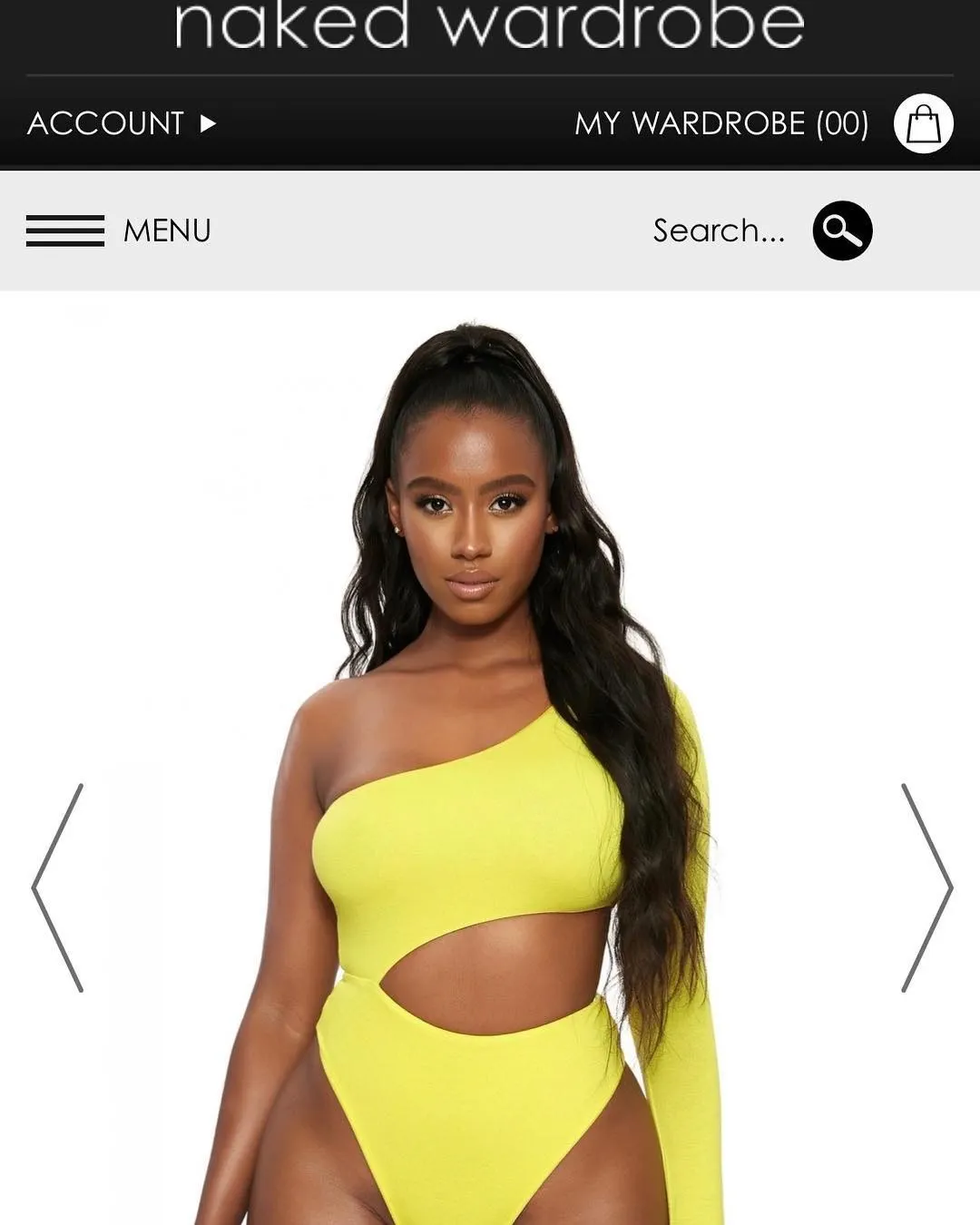Image resolution: width=980 pixels, height=1225 pixels.
Task: Open My Wardrobe cart link
Action: point(721,123)
